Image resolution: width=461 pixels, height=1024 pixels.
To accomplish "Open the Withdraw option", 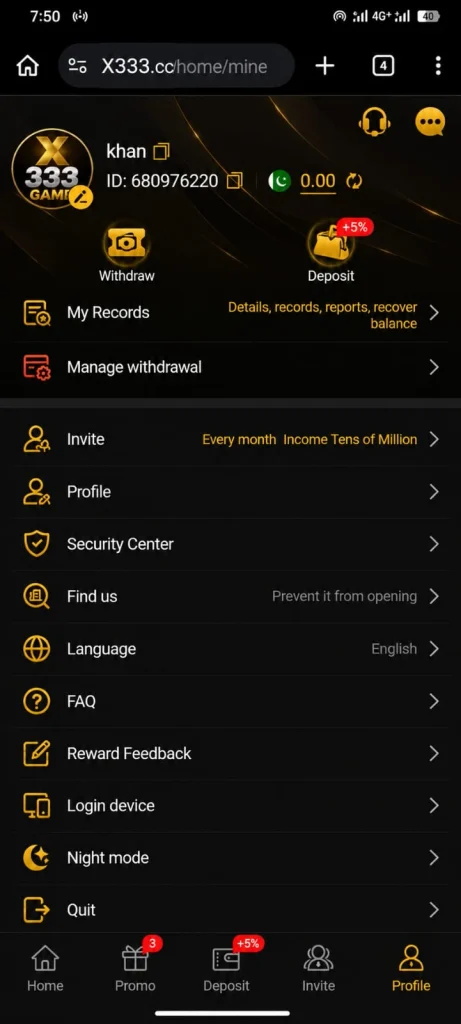I will click(127, 254).
